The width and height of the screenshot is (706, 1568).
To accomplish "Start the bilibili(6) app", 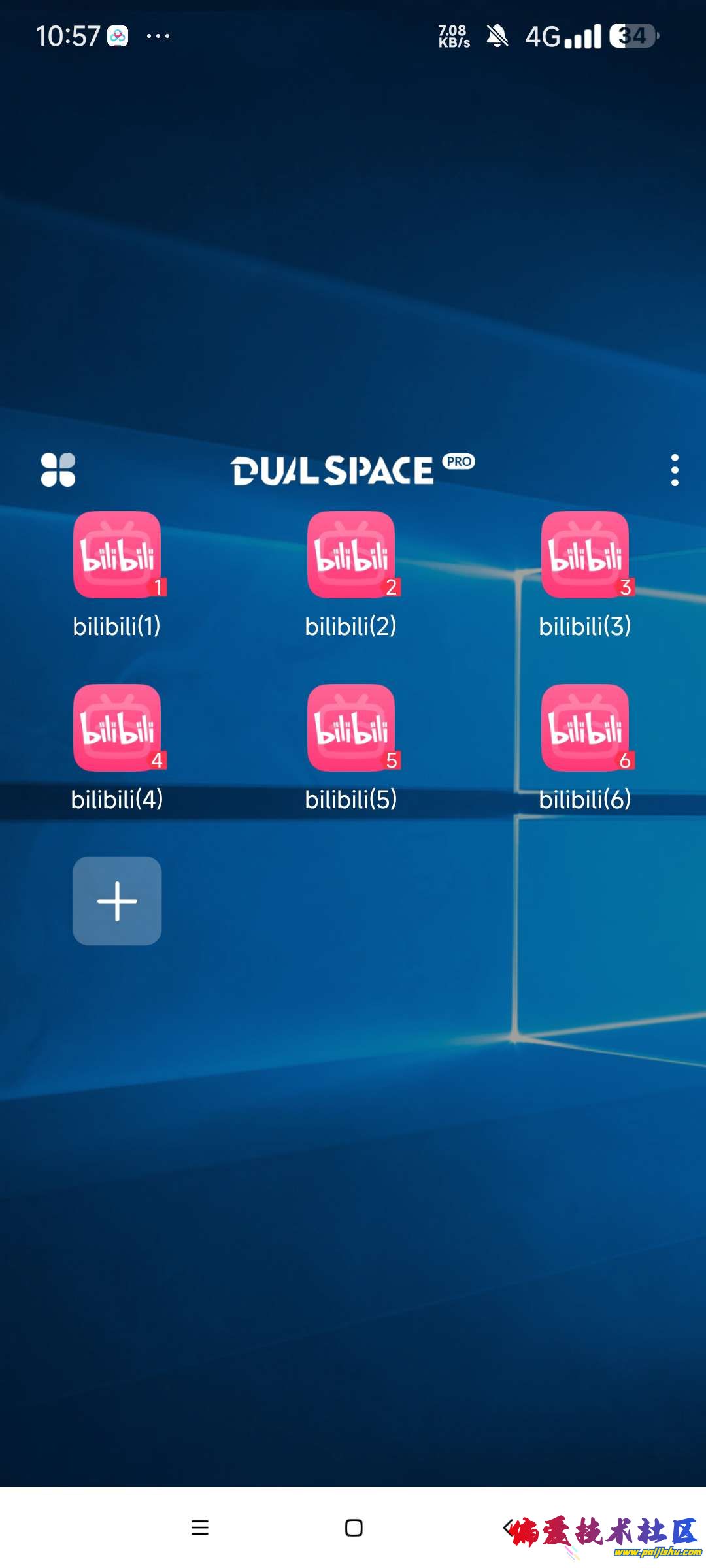I will click(585, 728).
